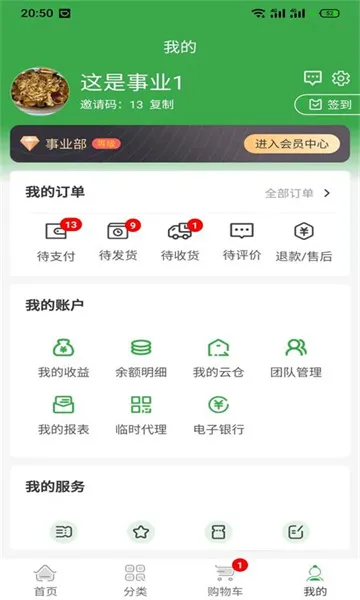Copy the invitation code via 复制

161,104
